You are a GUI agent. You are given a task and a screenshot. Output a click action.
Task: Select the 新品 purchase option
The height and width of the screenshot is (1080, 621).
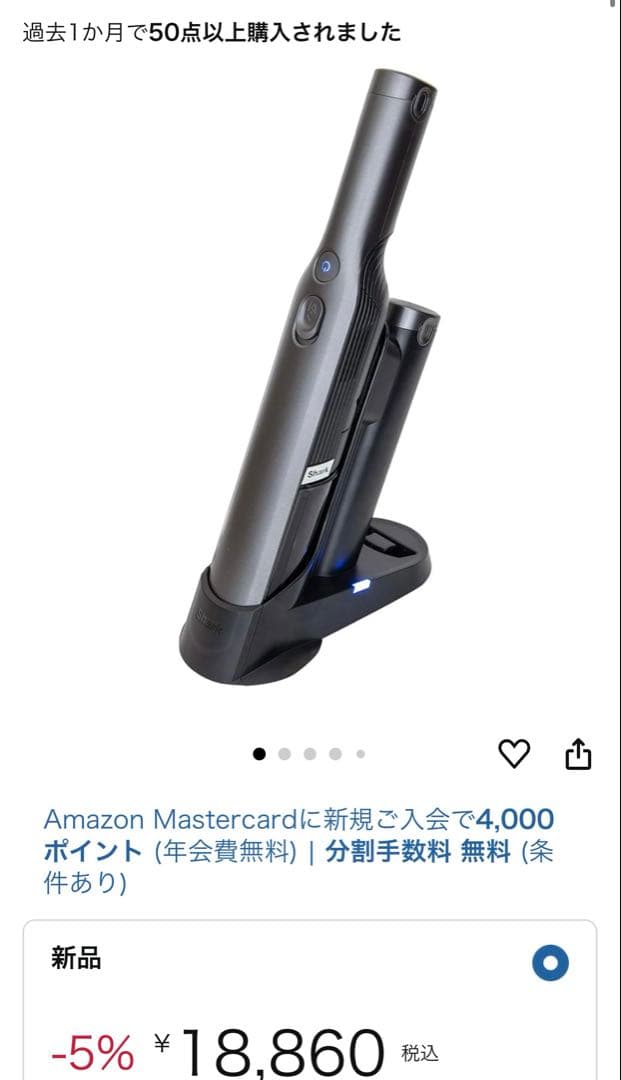[550, 963]
